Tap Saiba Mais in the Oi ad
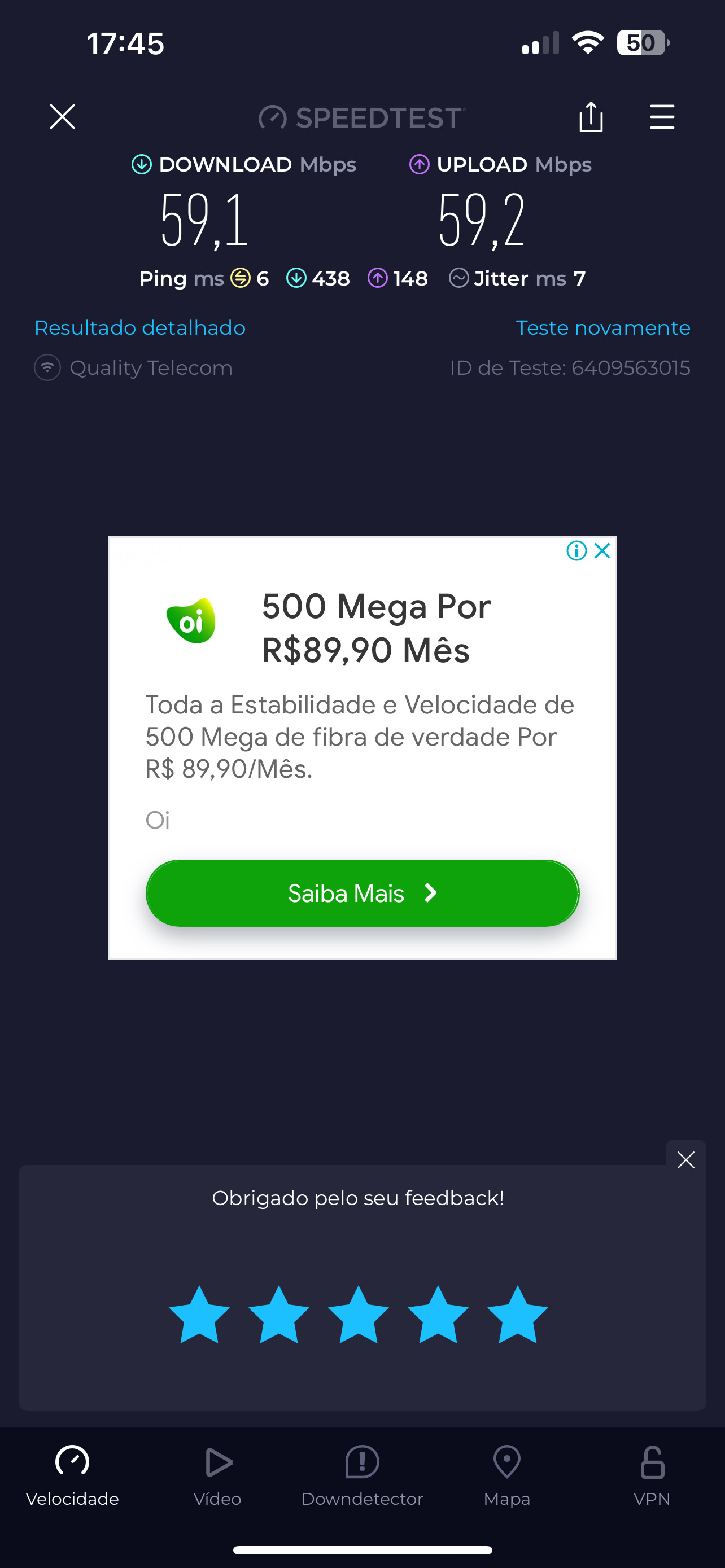The width and height of the screenshot is (725, 1568). click(x=362, y=893)
